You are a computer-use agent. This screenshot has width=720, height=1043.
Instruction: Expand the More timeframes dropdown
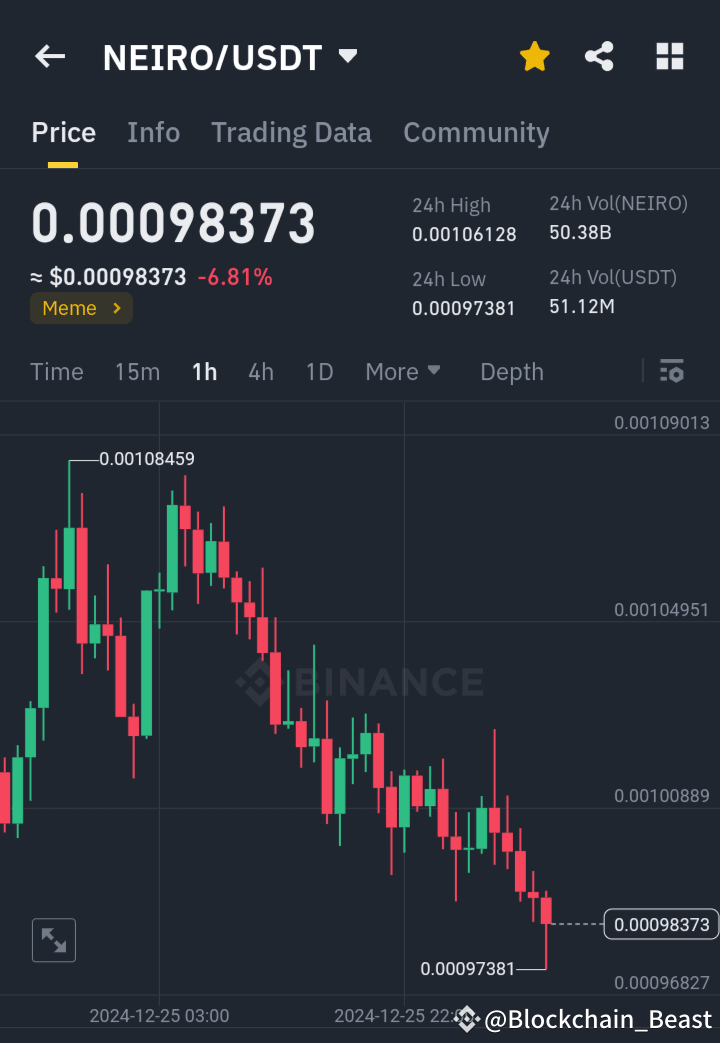click(403, 371)
